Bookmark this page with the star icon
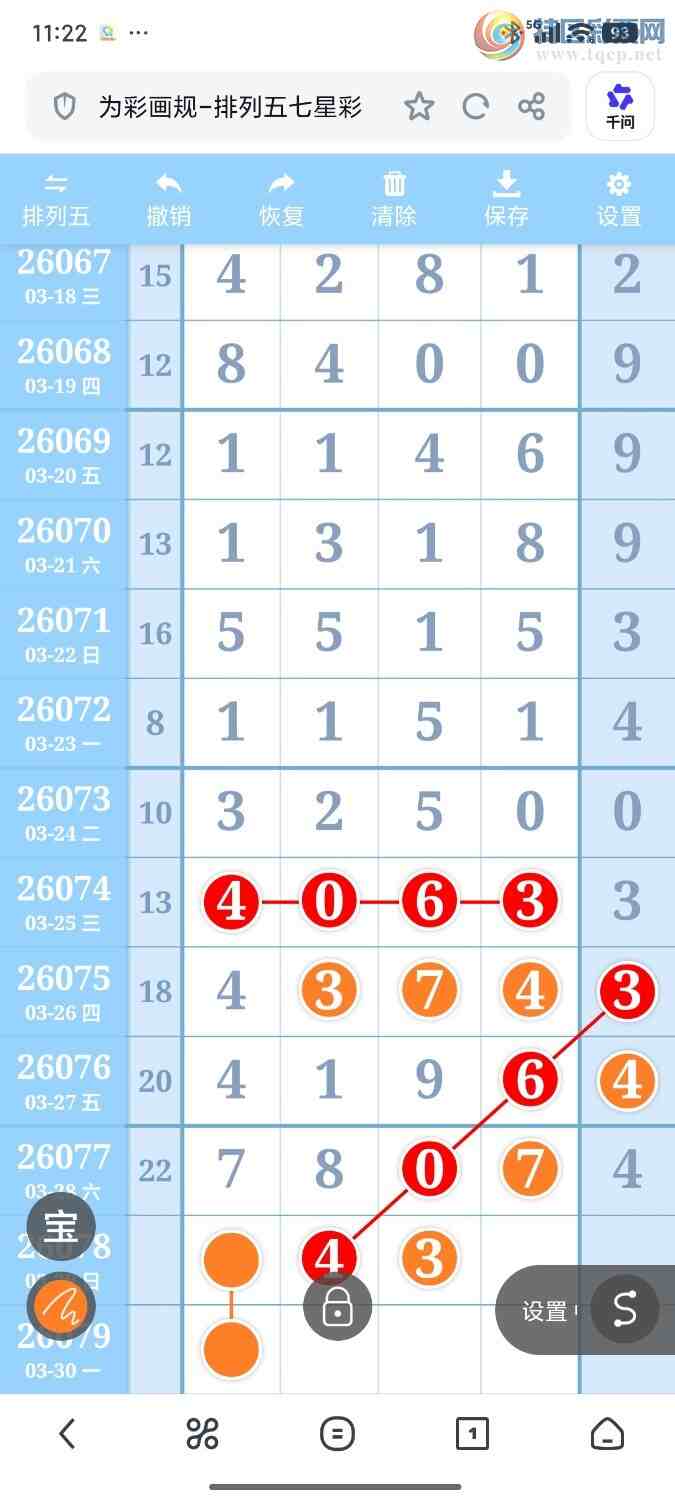 point(419,107)
